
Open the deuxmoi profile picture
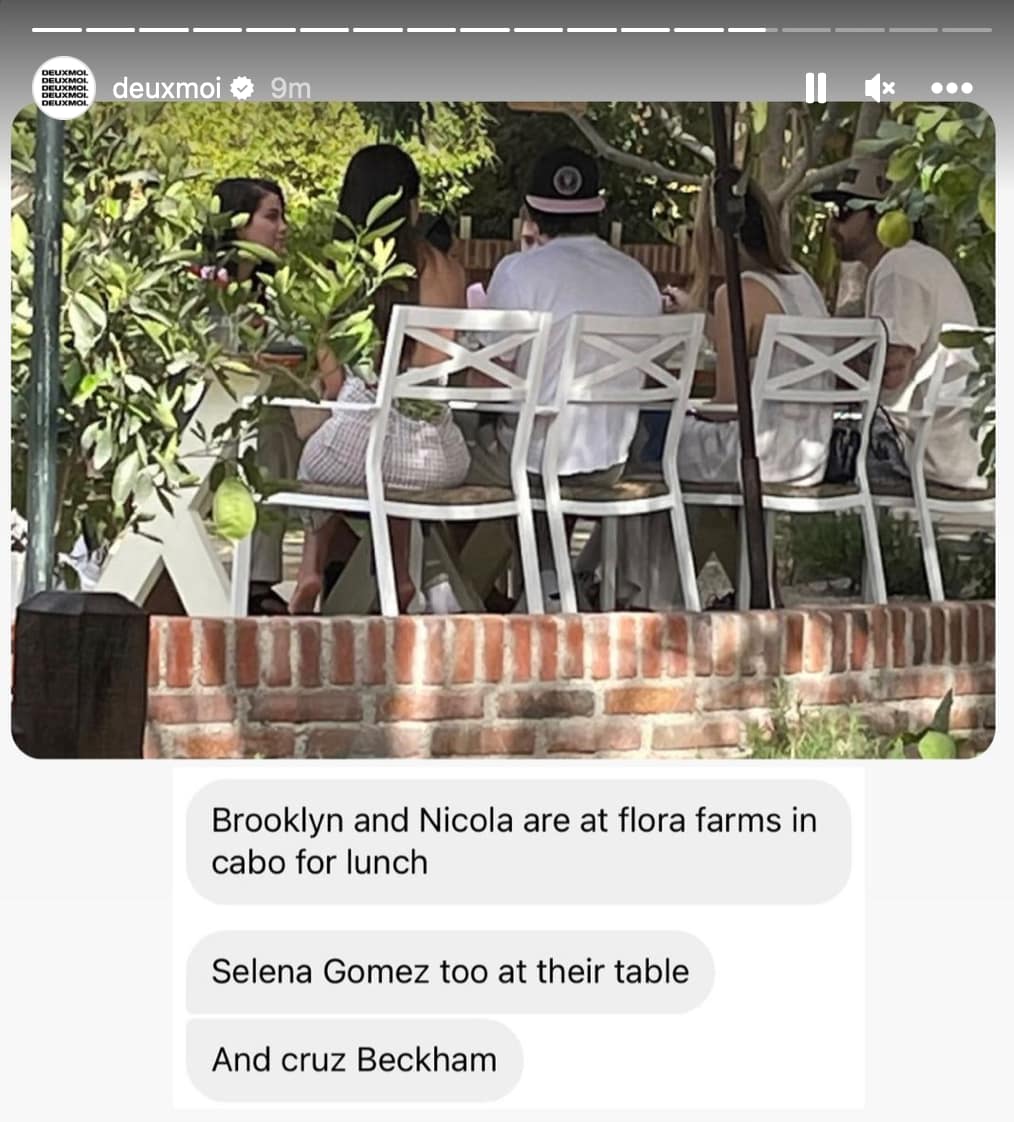coord(63,88)
